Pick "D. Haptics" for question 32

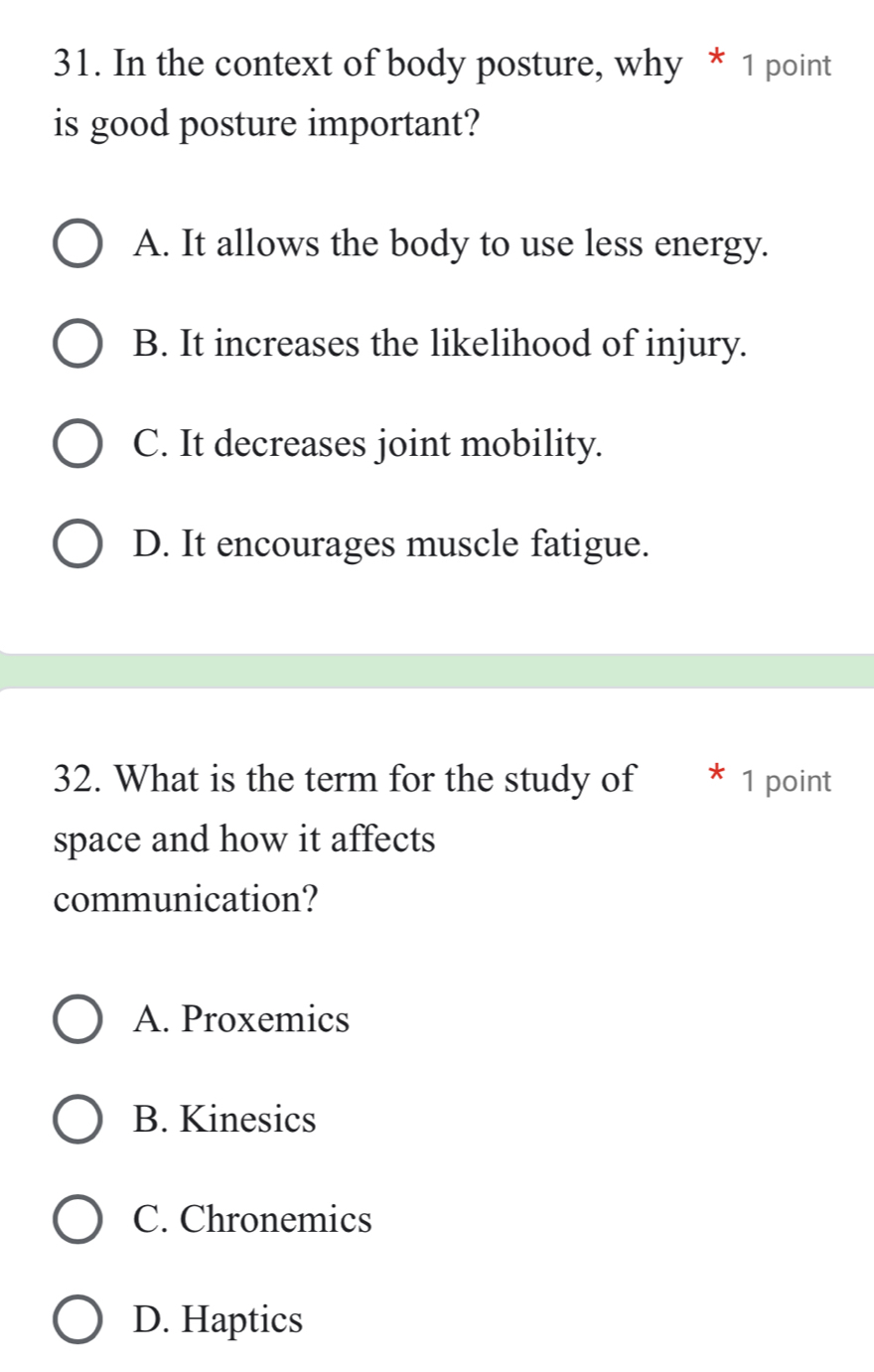point(77,1320)
